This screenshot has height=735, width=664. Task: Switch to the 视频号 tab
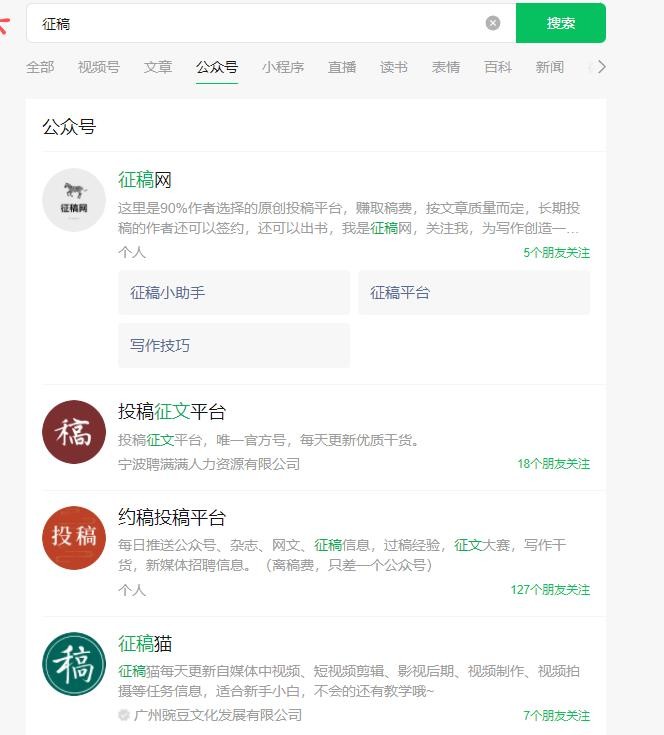click(x=99, y=67)
